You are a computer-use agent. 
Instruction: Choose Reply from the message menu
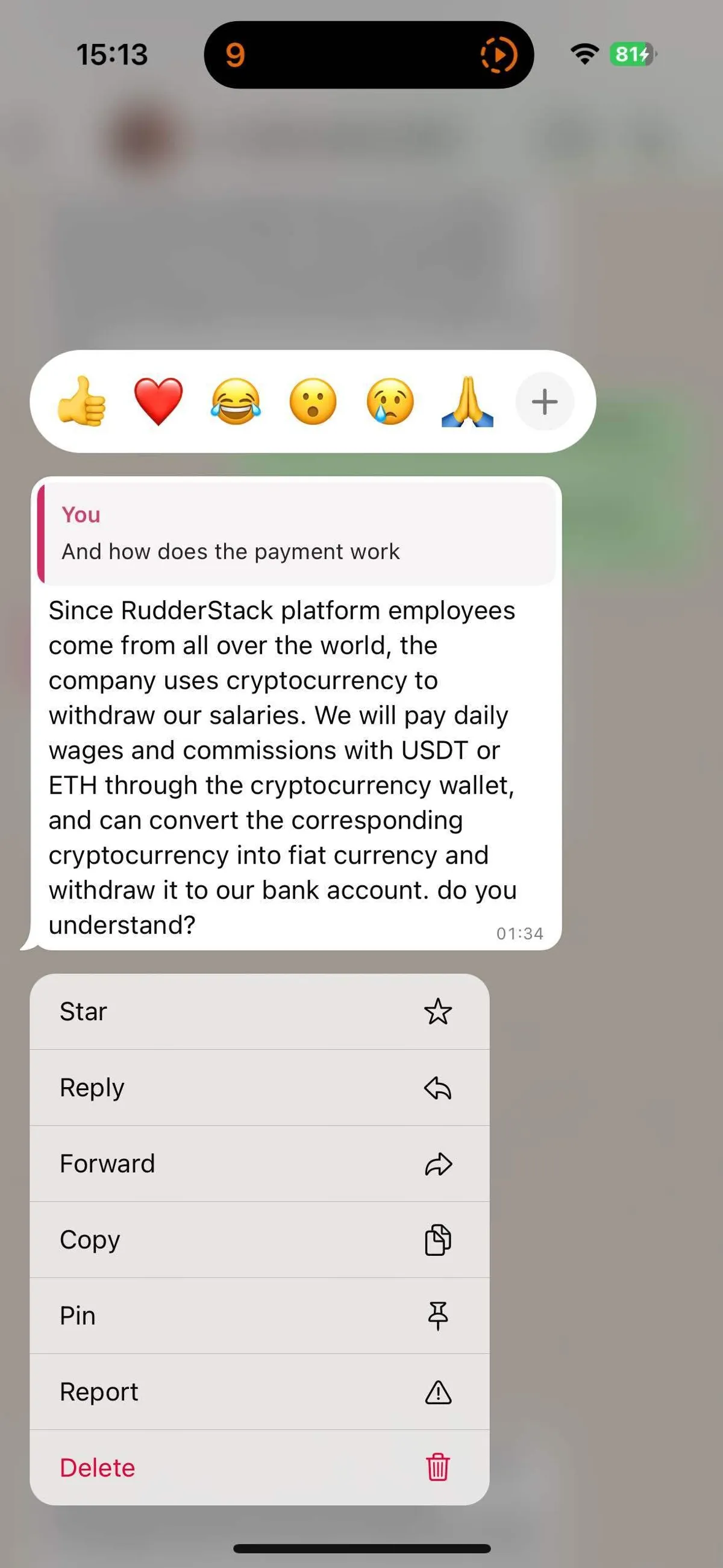[259, 1088]
